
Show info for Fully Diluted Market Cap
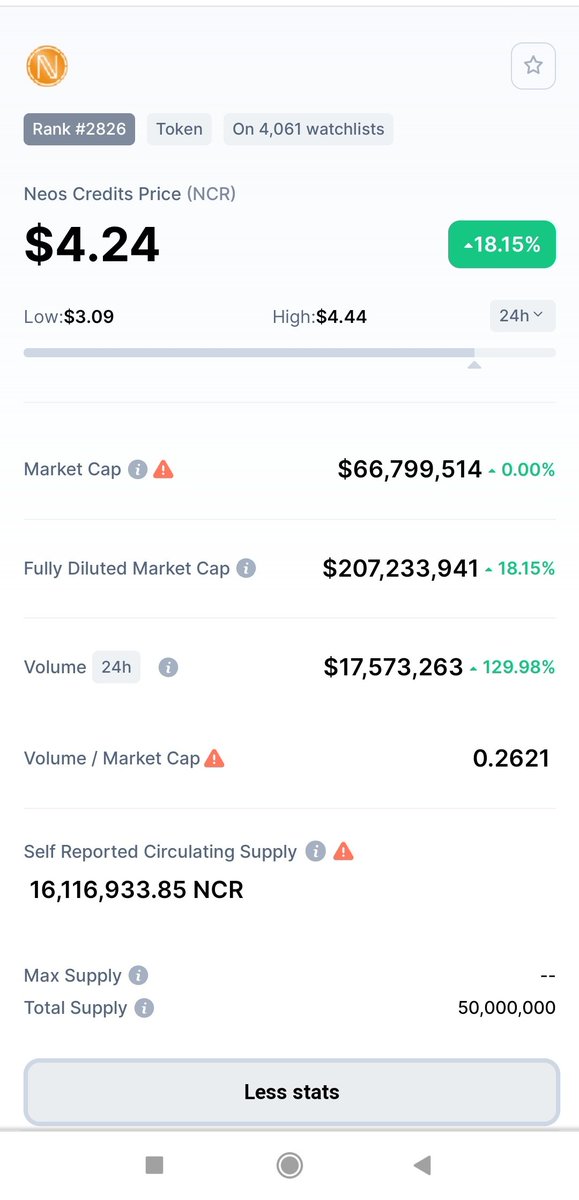(246, 568)
